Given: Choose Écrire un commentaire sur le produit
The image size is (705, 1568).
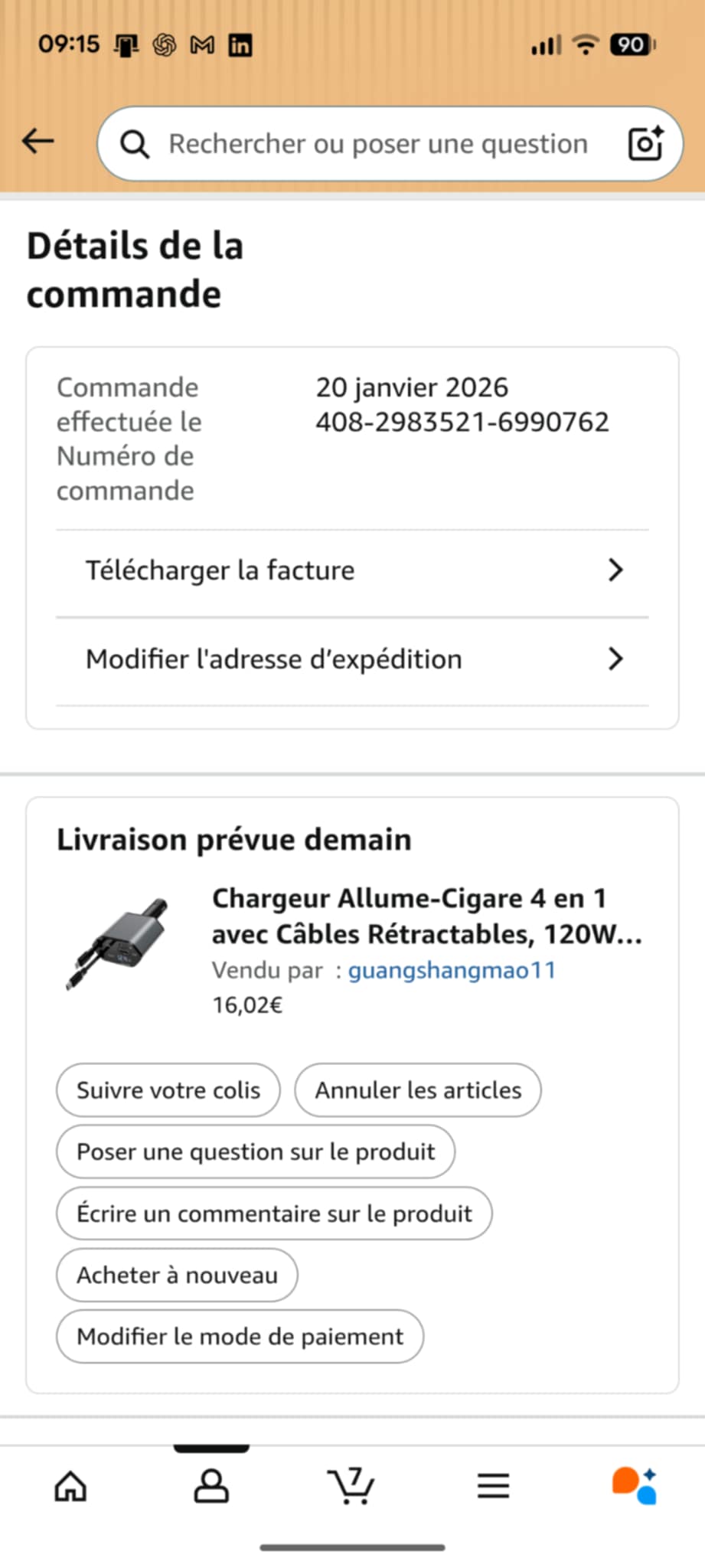Looking at the screenshot, I should pos(274,1214).
